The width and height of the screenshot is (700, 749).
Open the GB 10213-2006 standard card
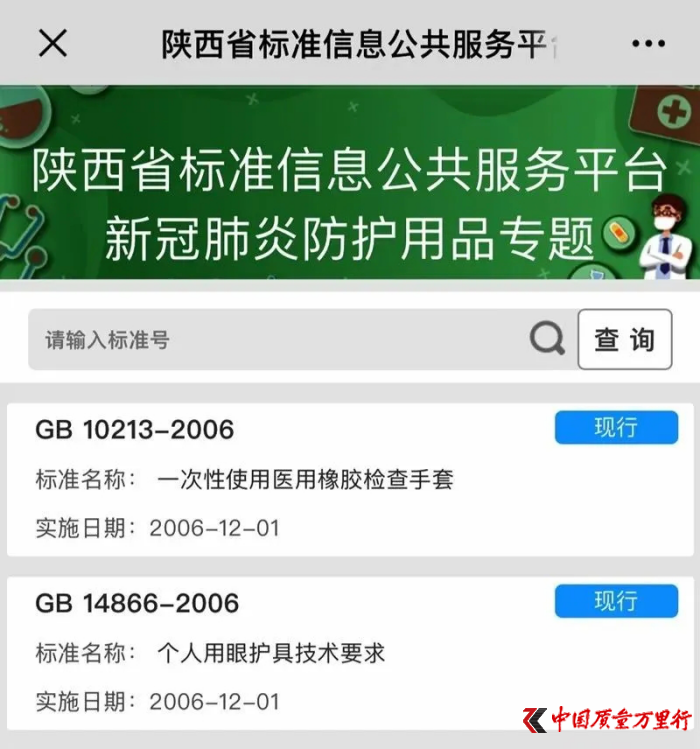(300, 480)
